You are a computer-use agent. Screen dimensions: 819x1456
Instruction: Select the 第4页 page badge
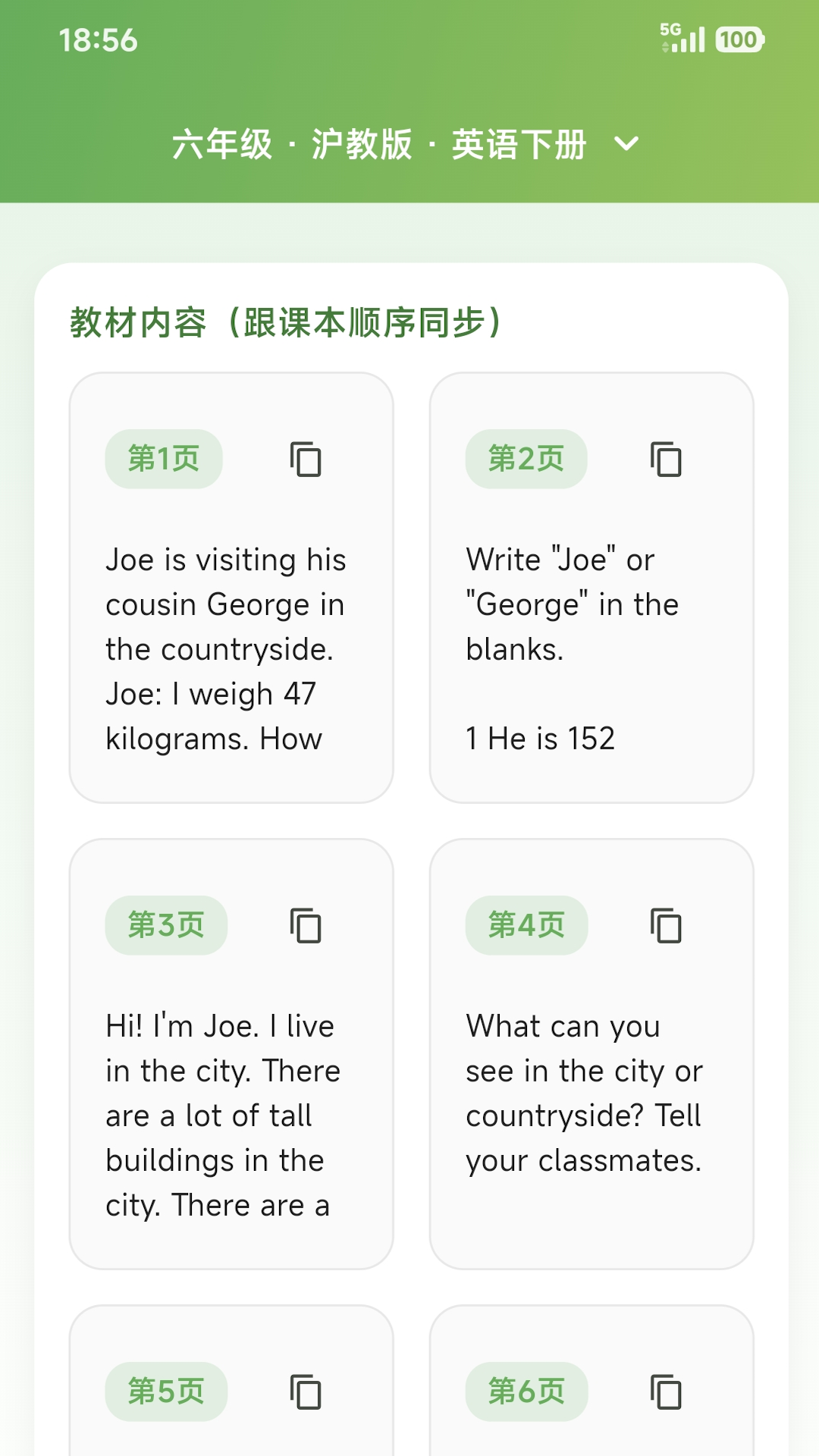pos(526,924)
